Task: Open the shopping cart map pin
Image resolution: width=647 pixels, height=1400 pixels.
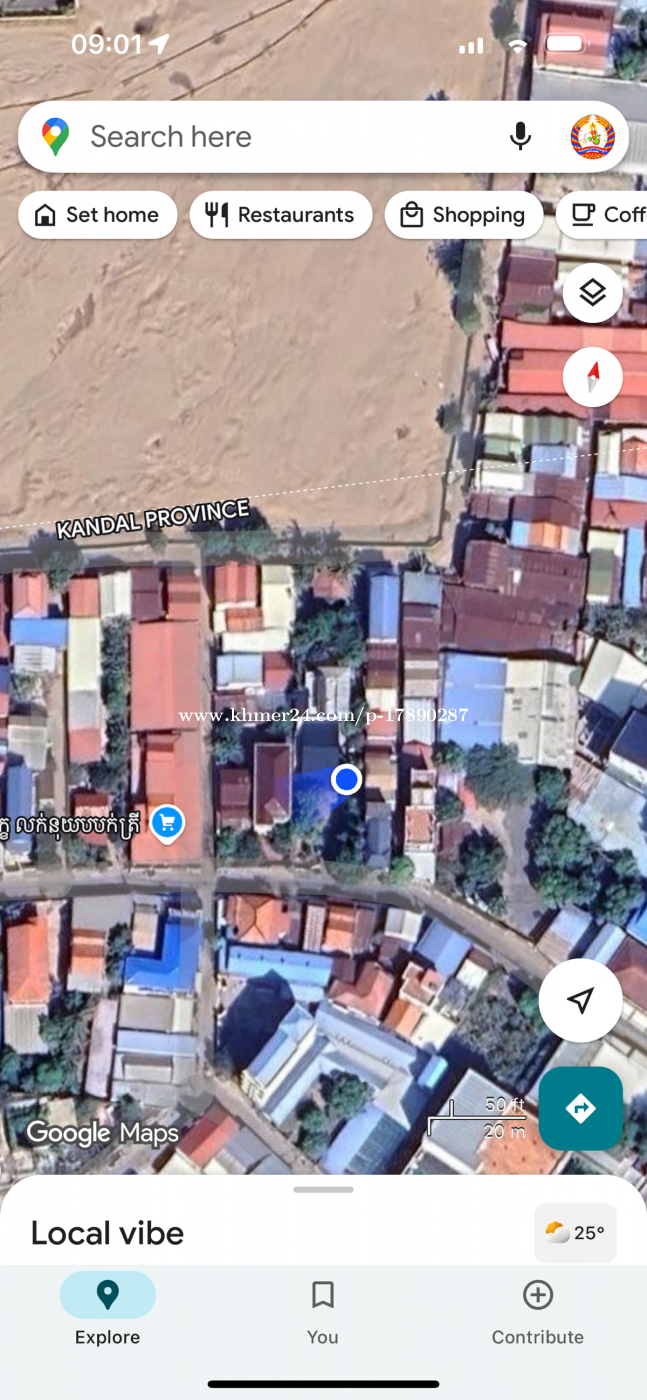Action: (x=166, y=822)
